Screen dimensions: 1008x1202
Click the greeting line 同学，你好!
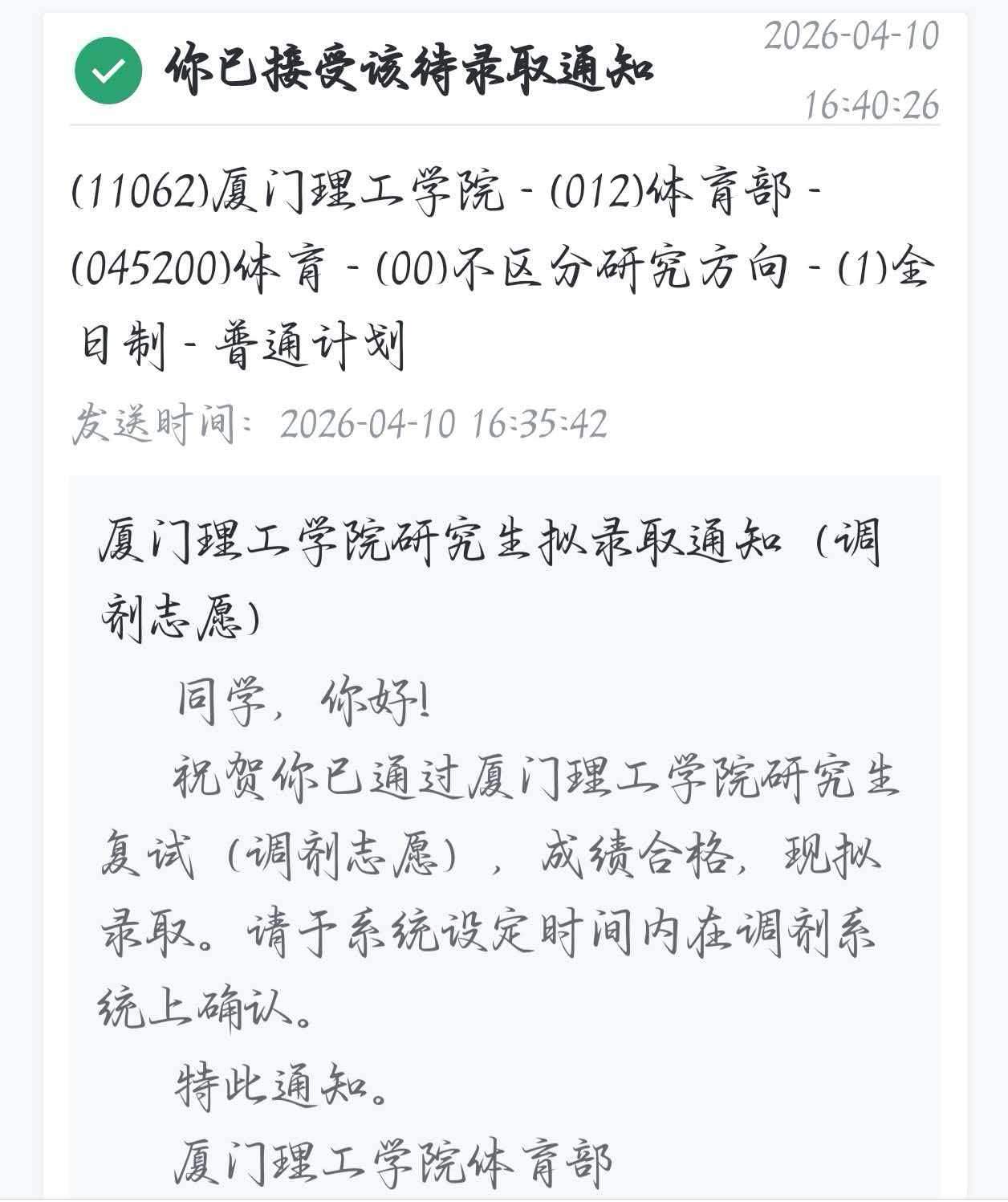coord(305,703)
